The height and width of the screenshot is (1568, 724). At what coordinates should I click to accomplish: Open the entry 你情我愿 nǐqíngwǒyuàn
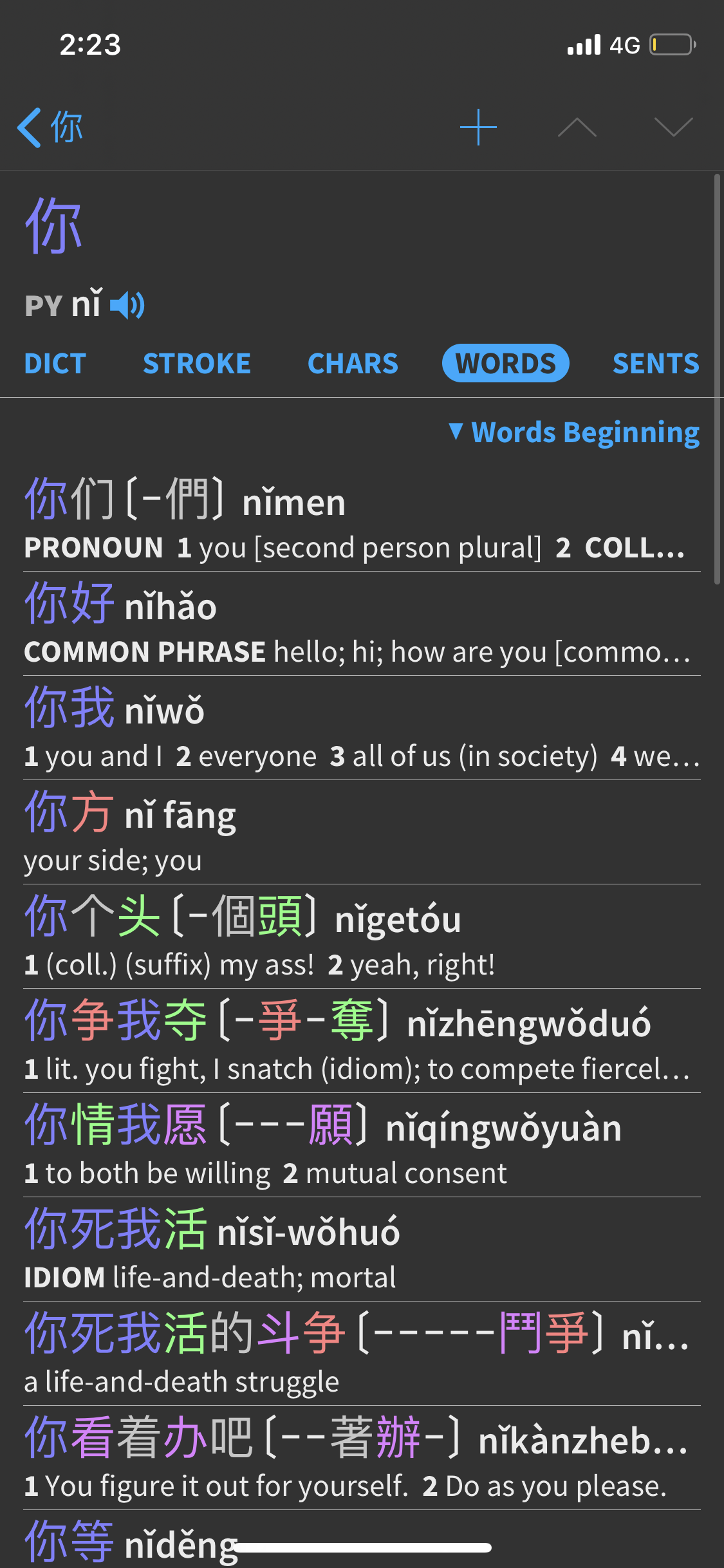(362, 1146)
